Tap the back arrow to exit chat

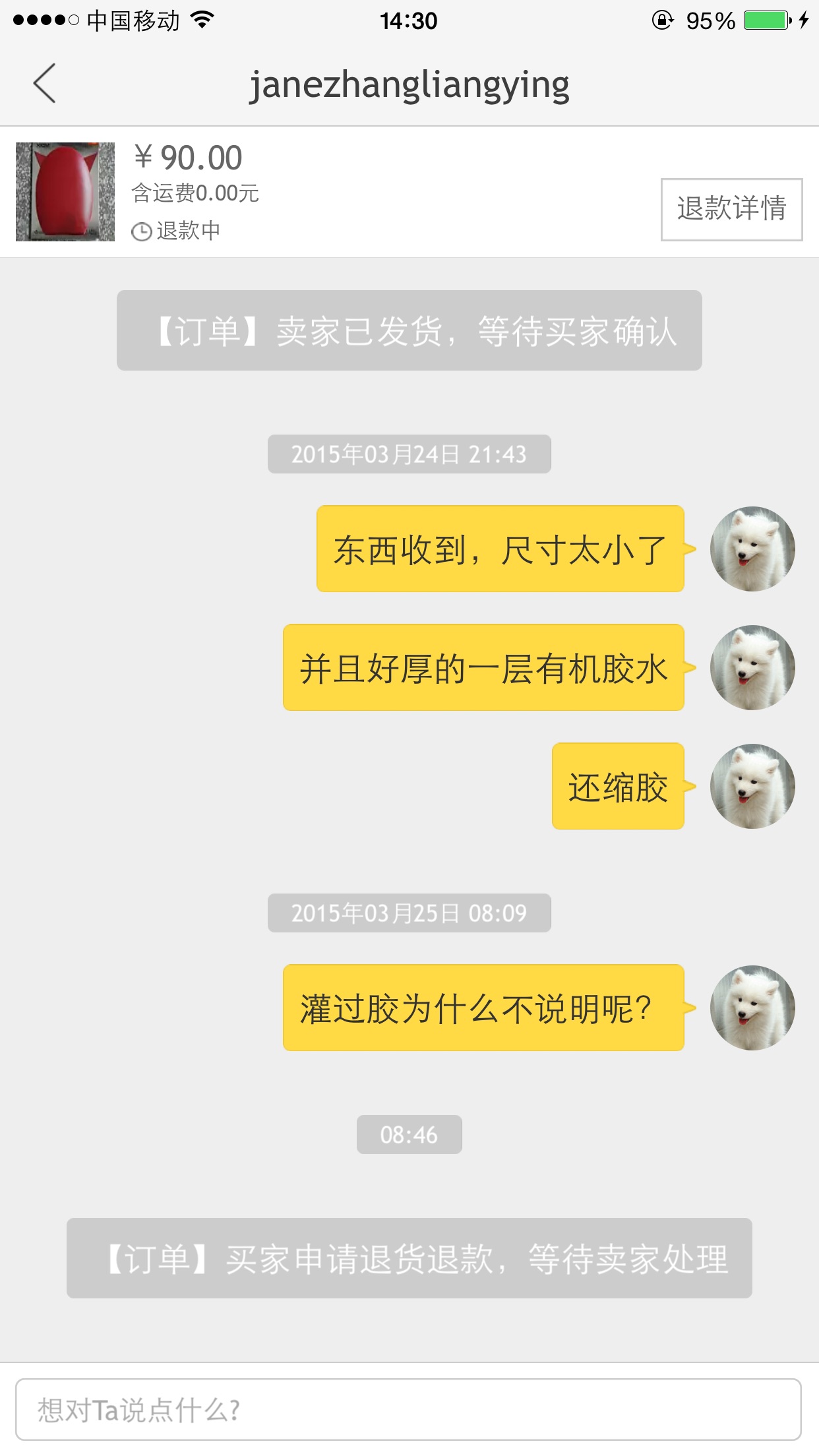tap(44, 84)
